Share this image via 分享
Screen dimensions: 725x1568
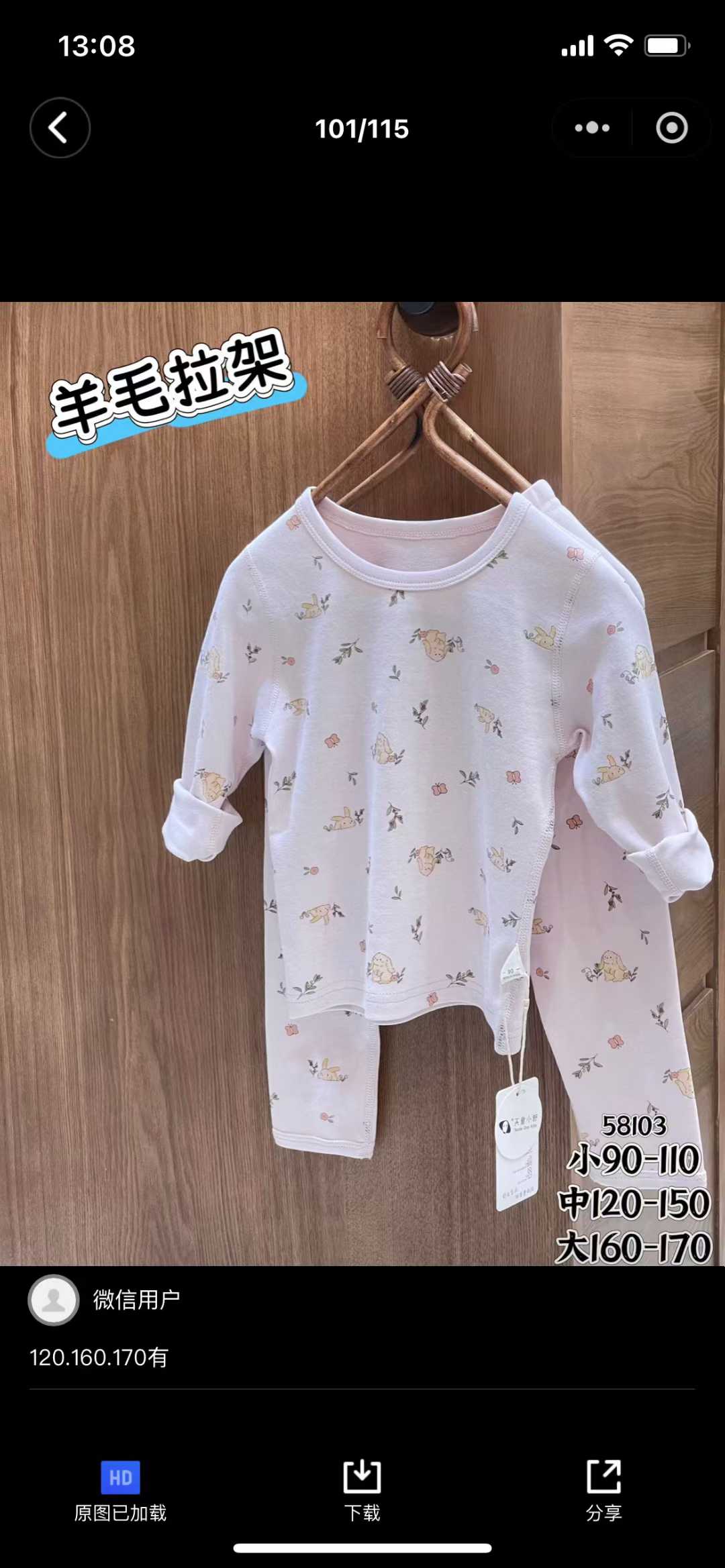pos(603,1489)
